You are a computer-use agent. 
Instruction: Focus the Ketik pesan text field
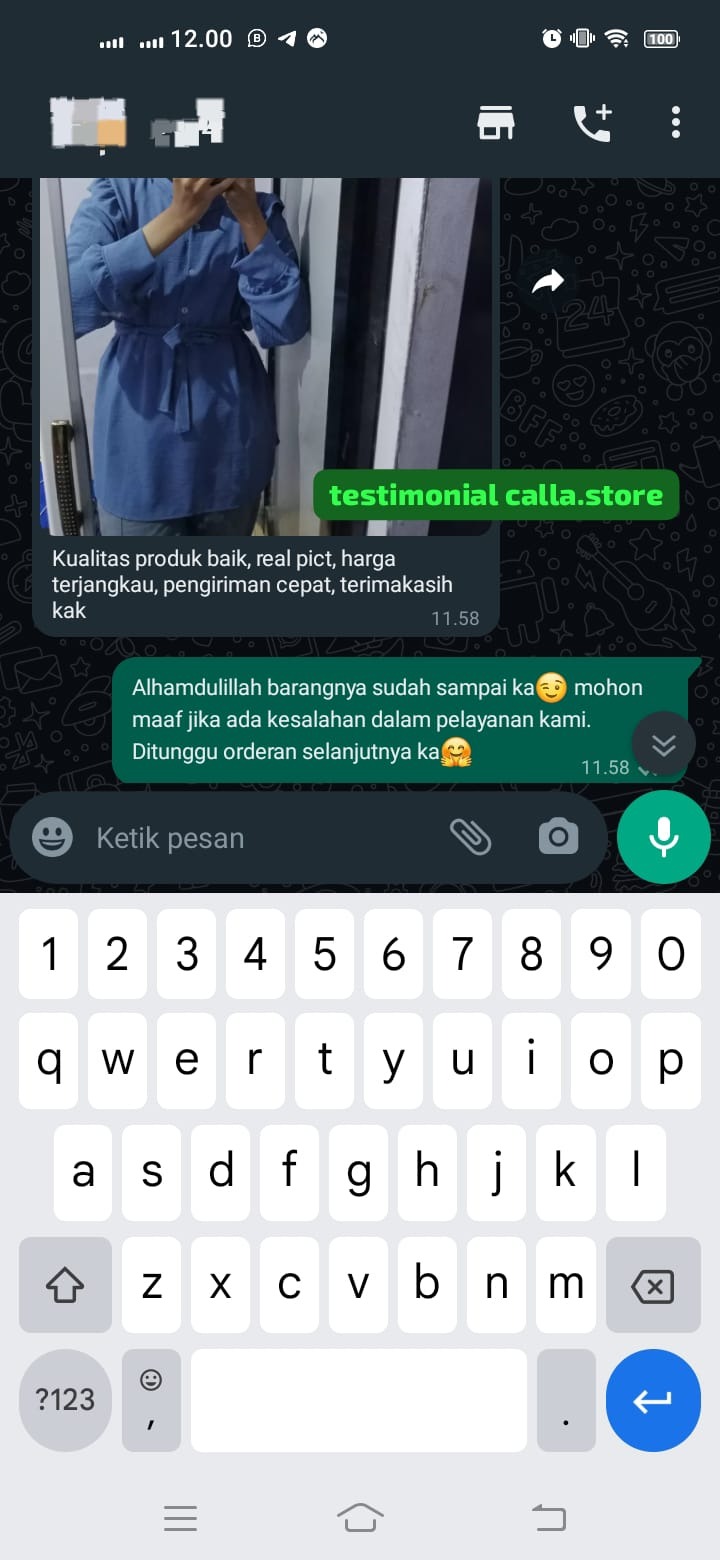pos(260,838)
